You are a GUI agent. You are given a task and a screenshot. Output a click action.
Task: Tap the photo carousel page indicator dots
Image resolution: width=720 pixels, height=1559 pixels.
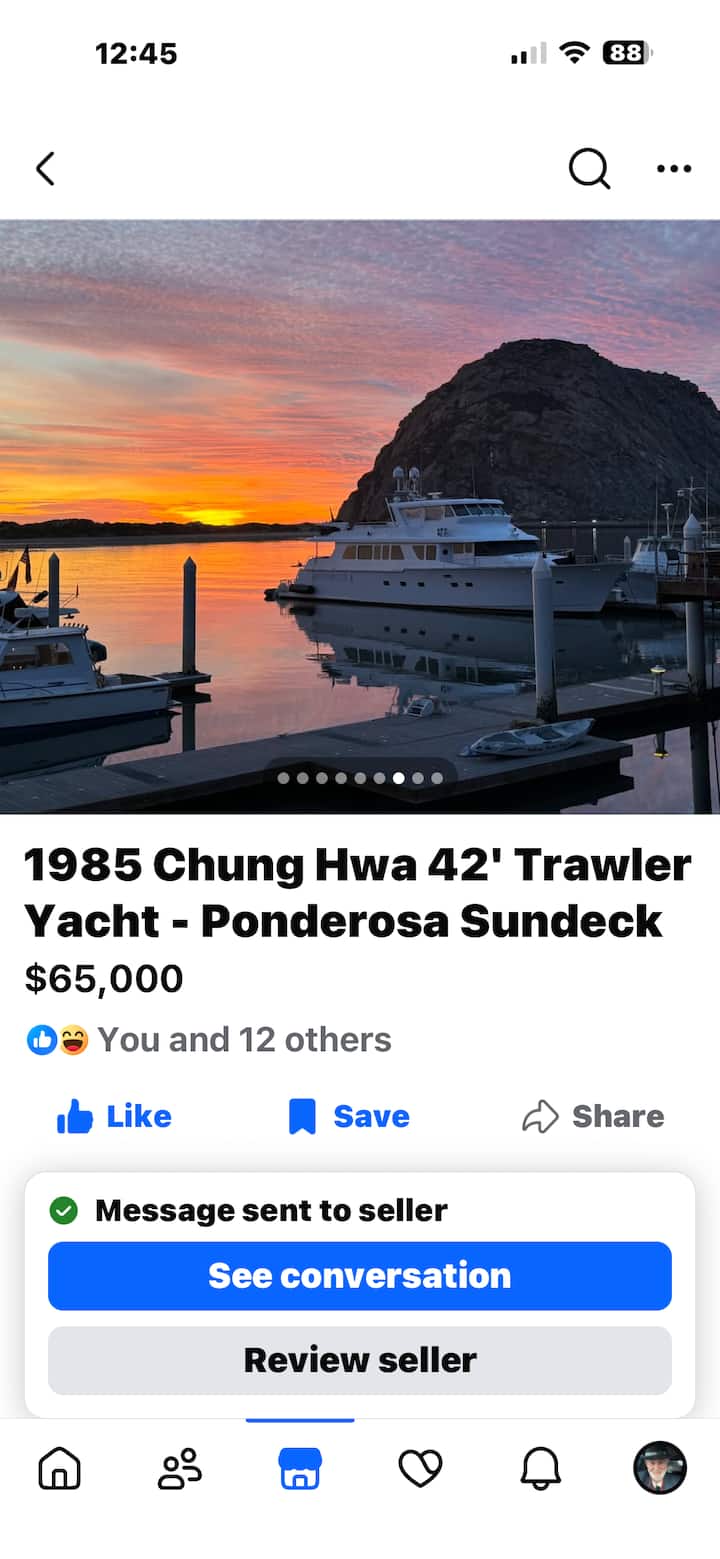click(x=360, y=778)
